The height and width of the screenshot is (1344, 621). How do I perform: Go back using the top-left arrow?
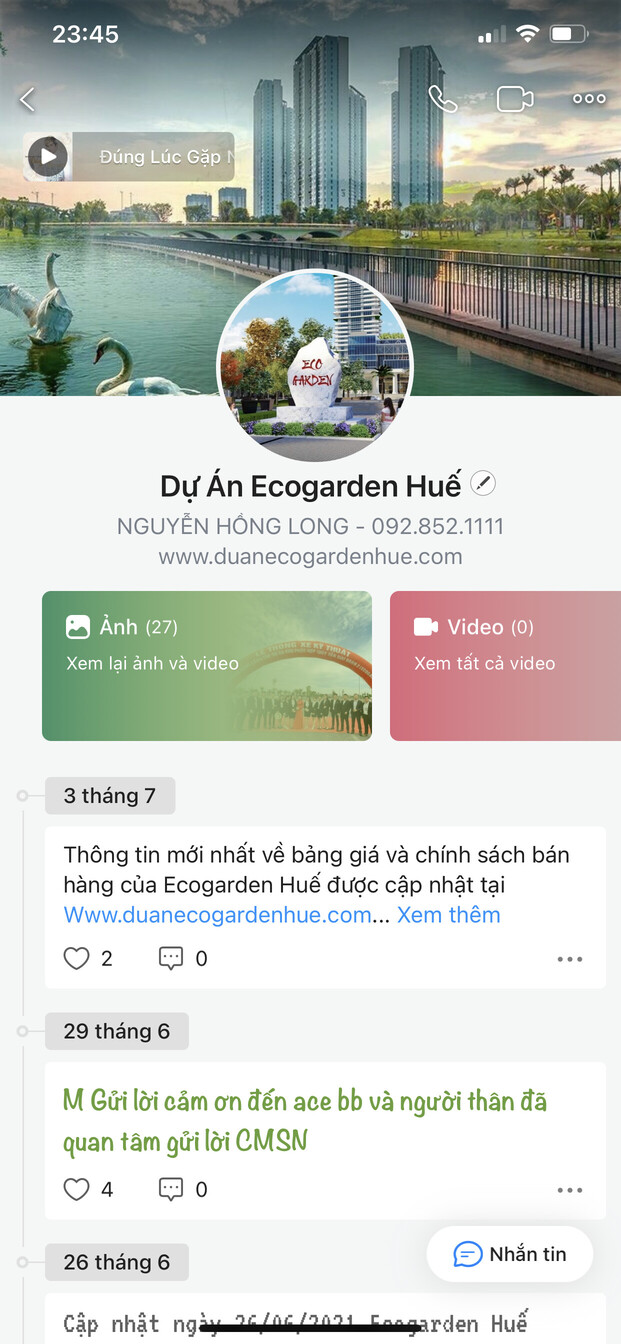pos(28,99)
